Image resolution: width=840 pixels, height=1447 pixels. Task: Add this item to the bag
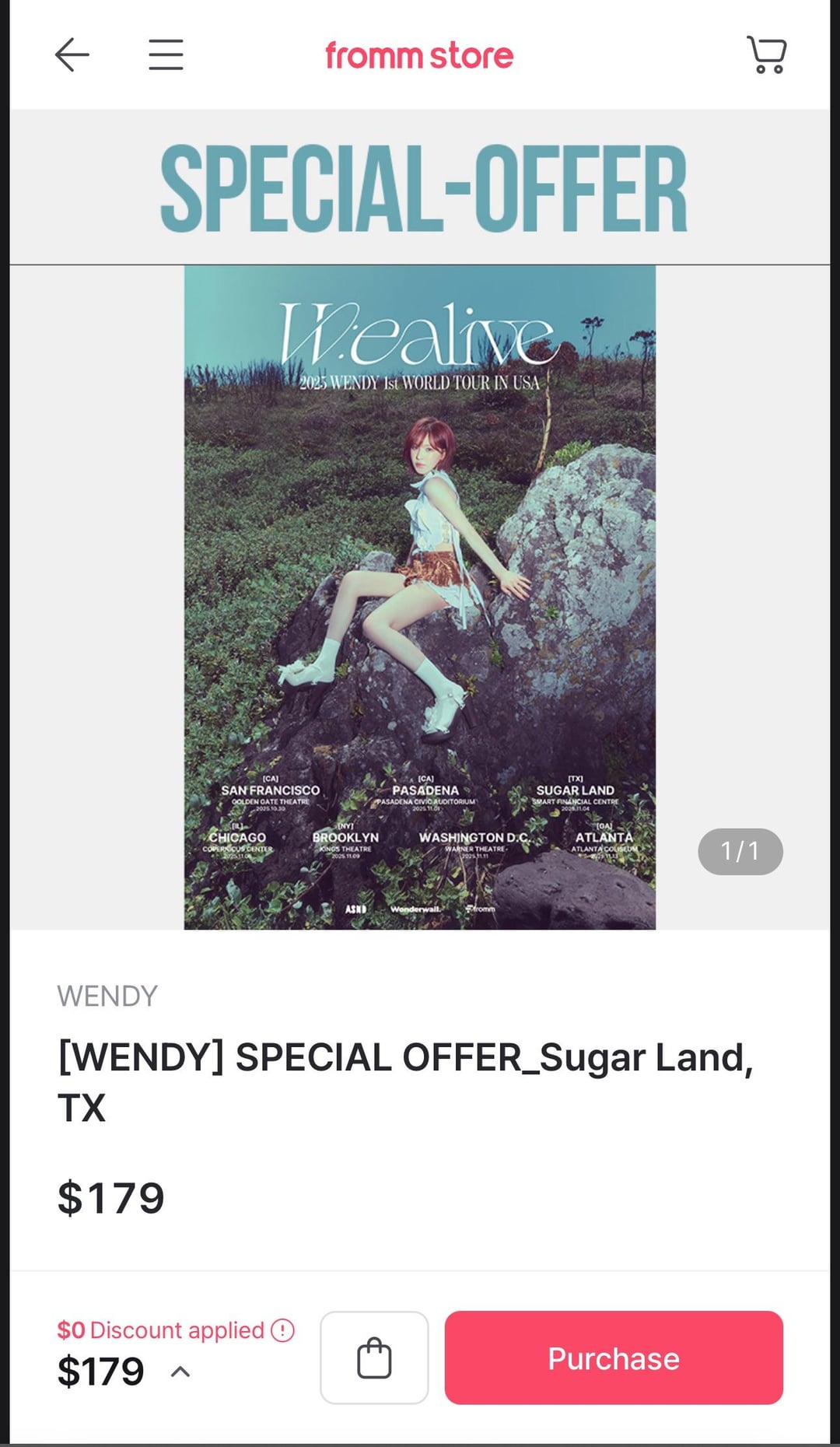pos(374,1358)
